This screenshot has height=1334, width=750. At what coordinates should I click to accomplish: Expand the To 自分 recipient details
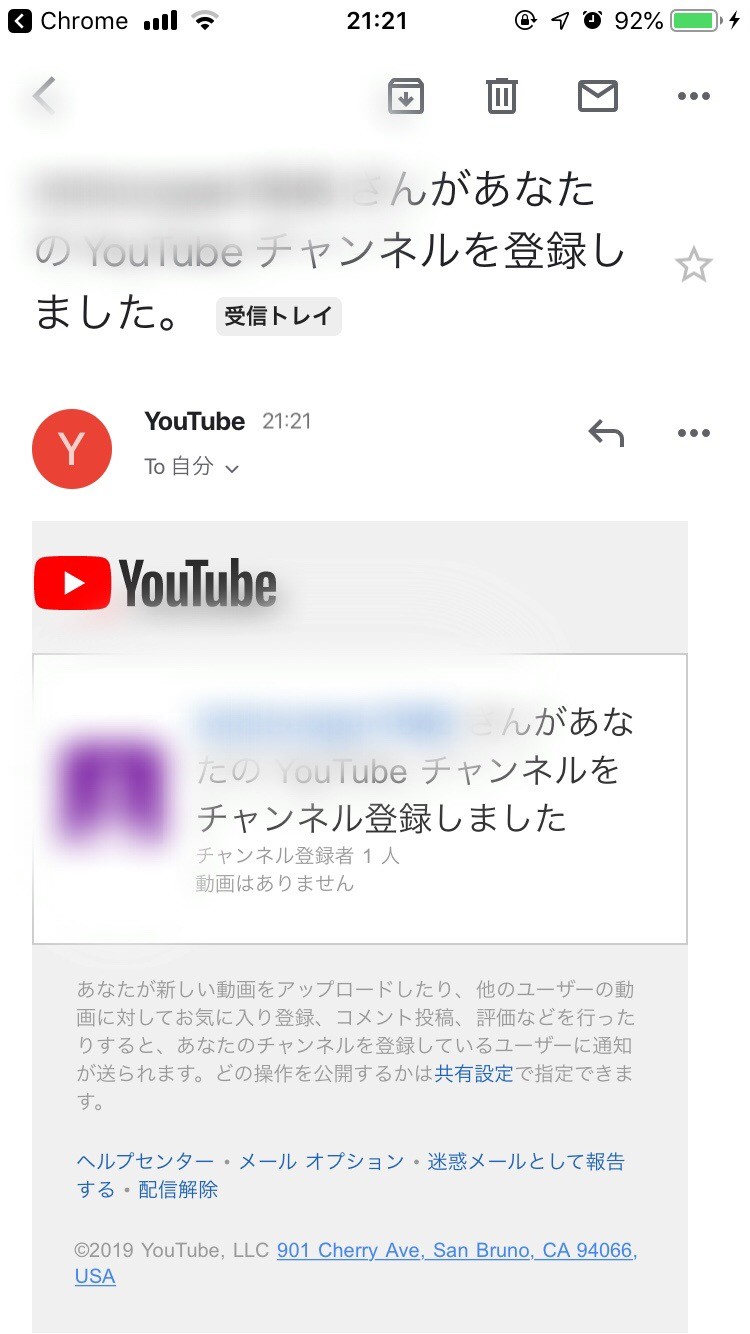pyautogui.click(x=192, y=467)
